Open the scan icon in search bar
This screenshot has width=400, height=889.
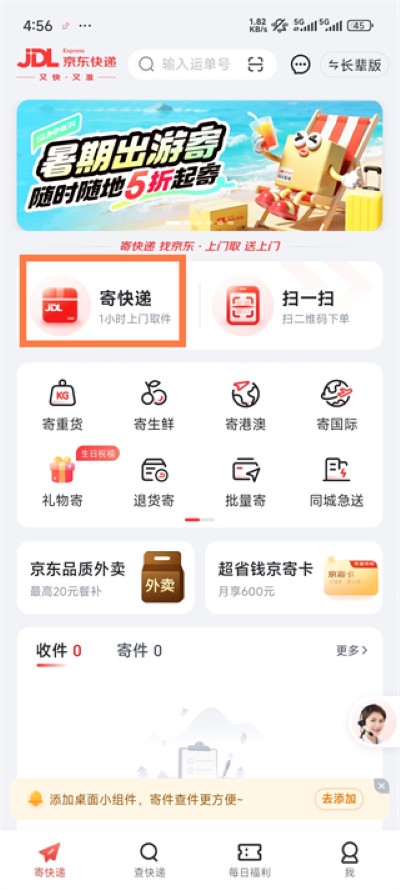[x=256, y=65]
